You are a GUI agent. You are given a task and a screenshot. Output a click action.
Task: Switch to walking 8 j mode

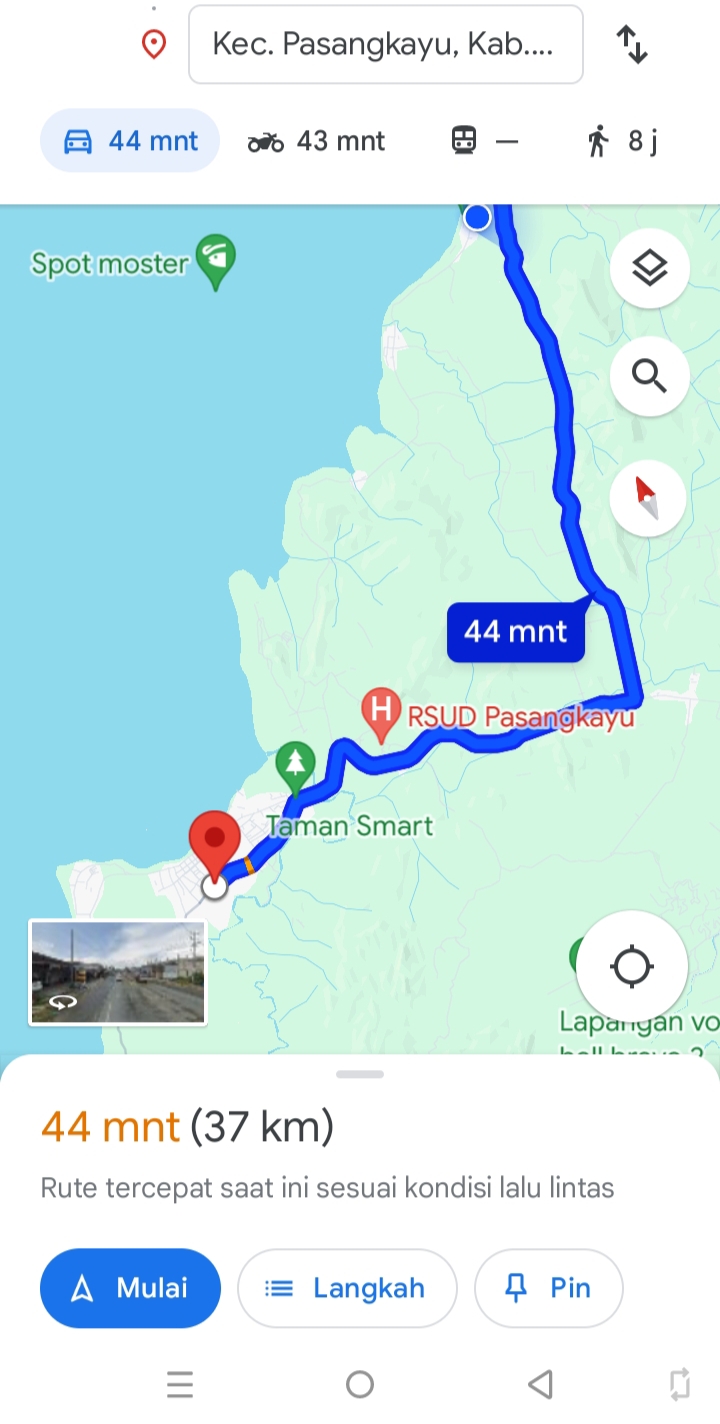pos(622,141)
